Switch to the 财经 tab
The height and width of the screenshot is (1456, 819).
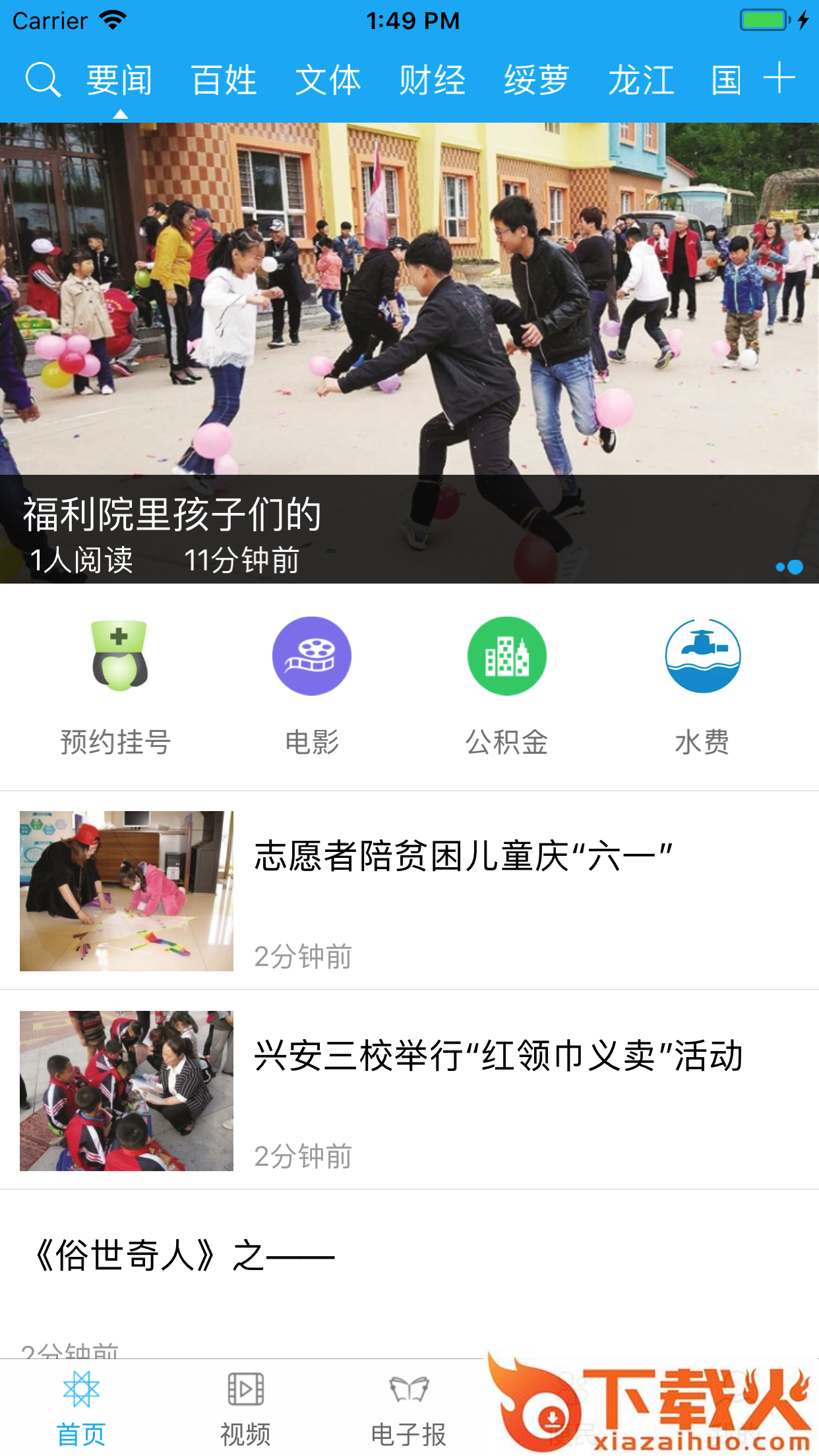[x=432, y=80]
